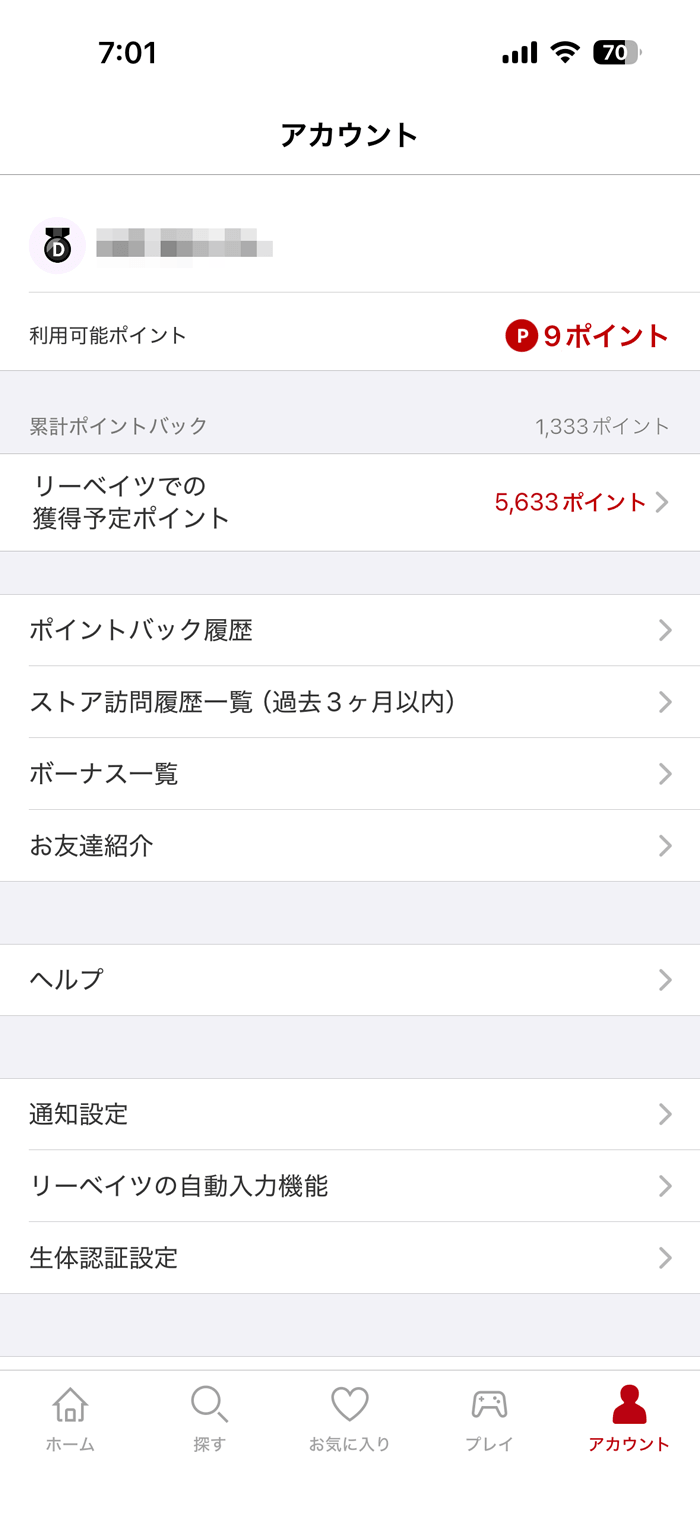Open リーベイツでの獲得予定ポイント details
Screen dimensions: 700x1518
click(350, 502)
